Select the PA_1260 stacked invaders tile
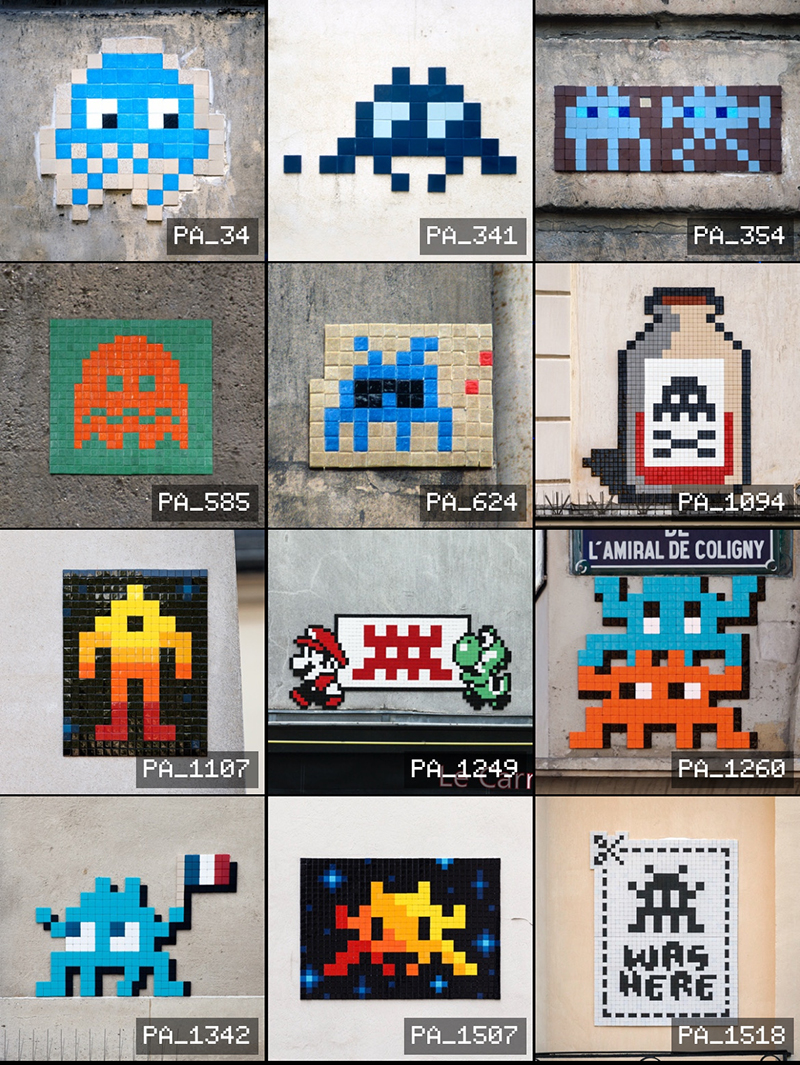800x1065 pixels. click(667, 662)
